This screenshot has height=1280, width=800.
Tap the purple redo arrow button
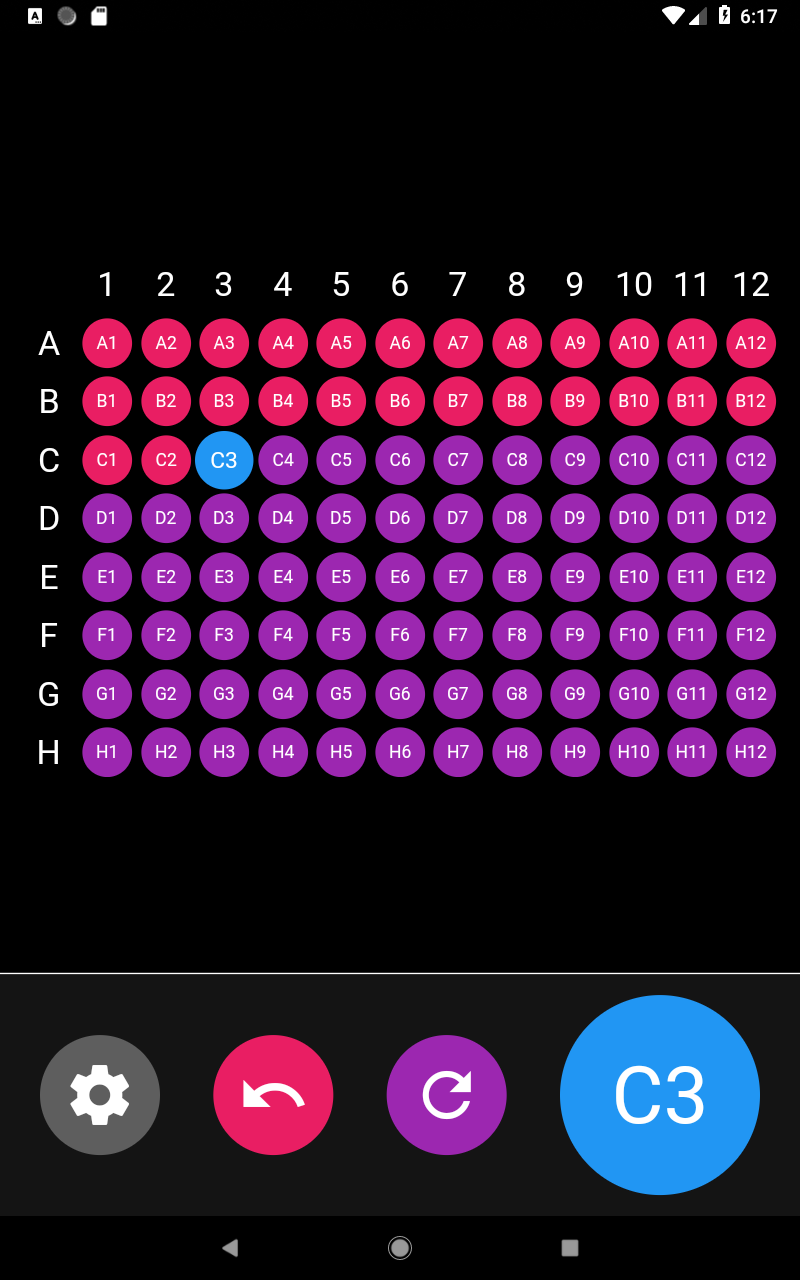click(446, 1095)
